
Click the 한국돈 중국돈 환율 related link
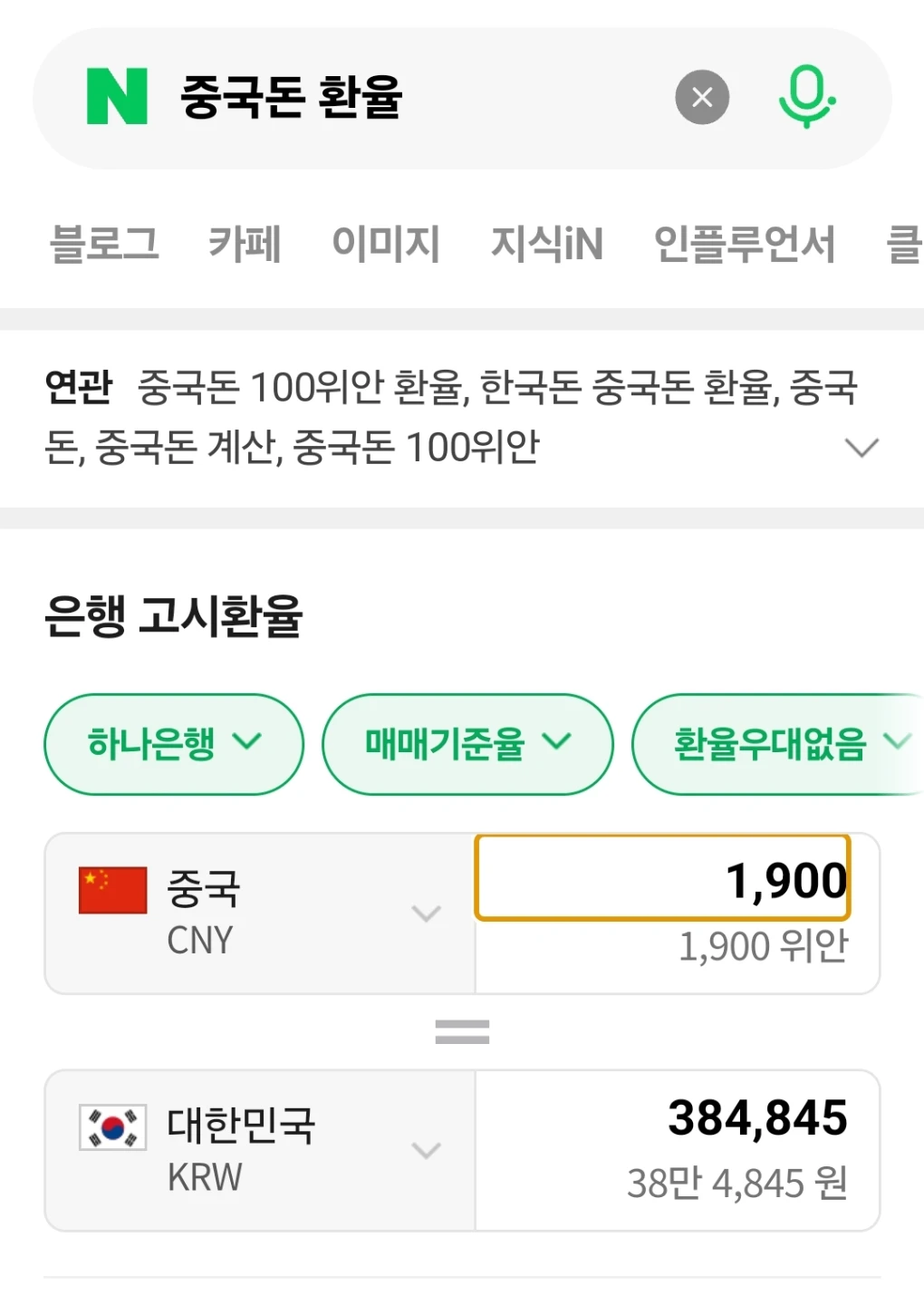click(x=625, y=386)
